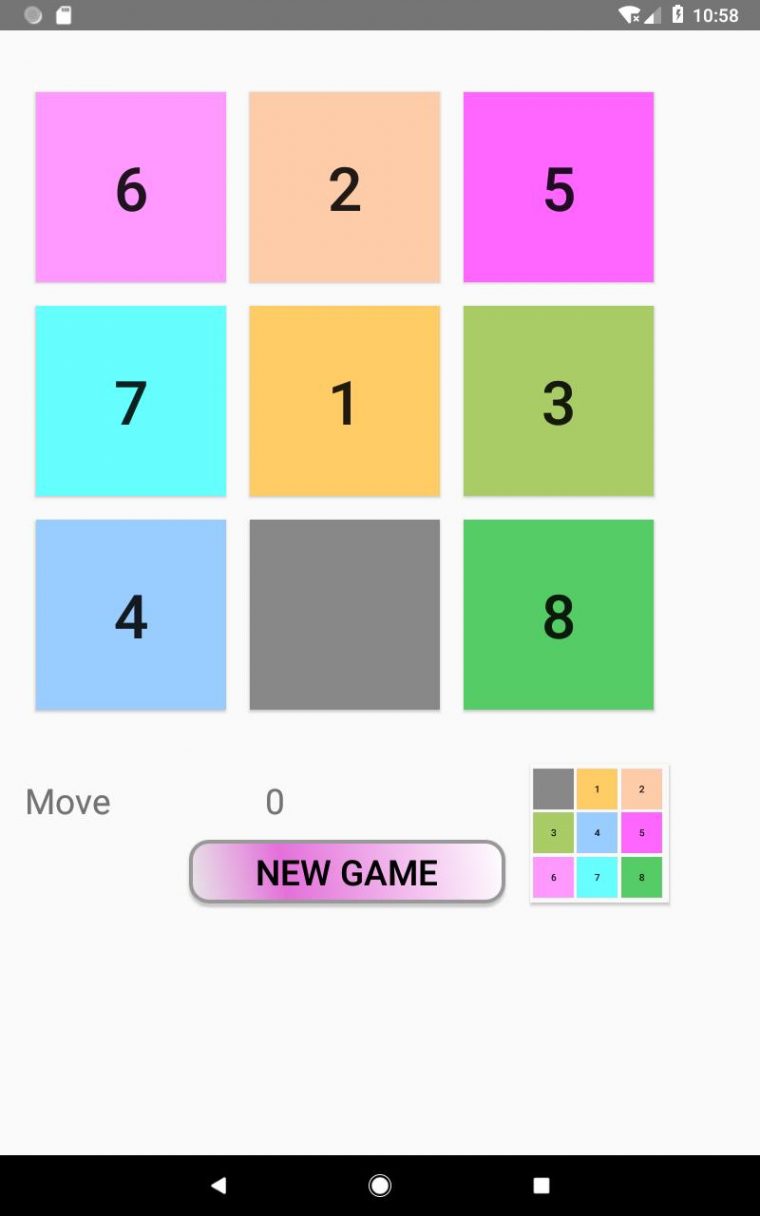This screenshot has height=1216, width=760.
Task: Tap the olive green tile numbered 3
Action: click(558, 401)
